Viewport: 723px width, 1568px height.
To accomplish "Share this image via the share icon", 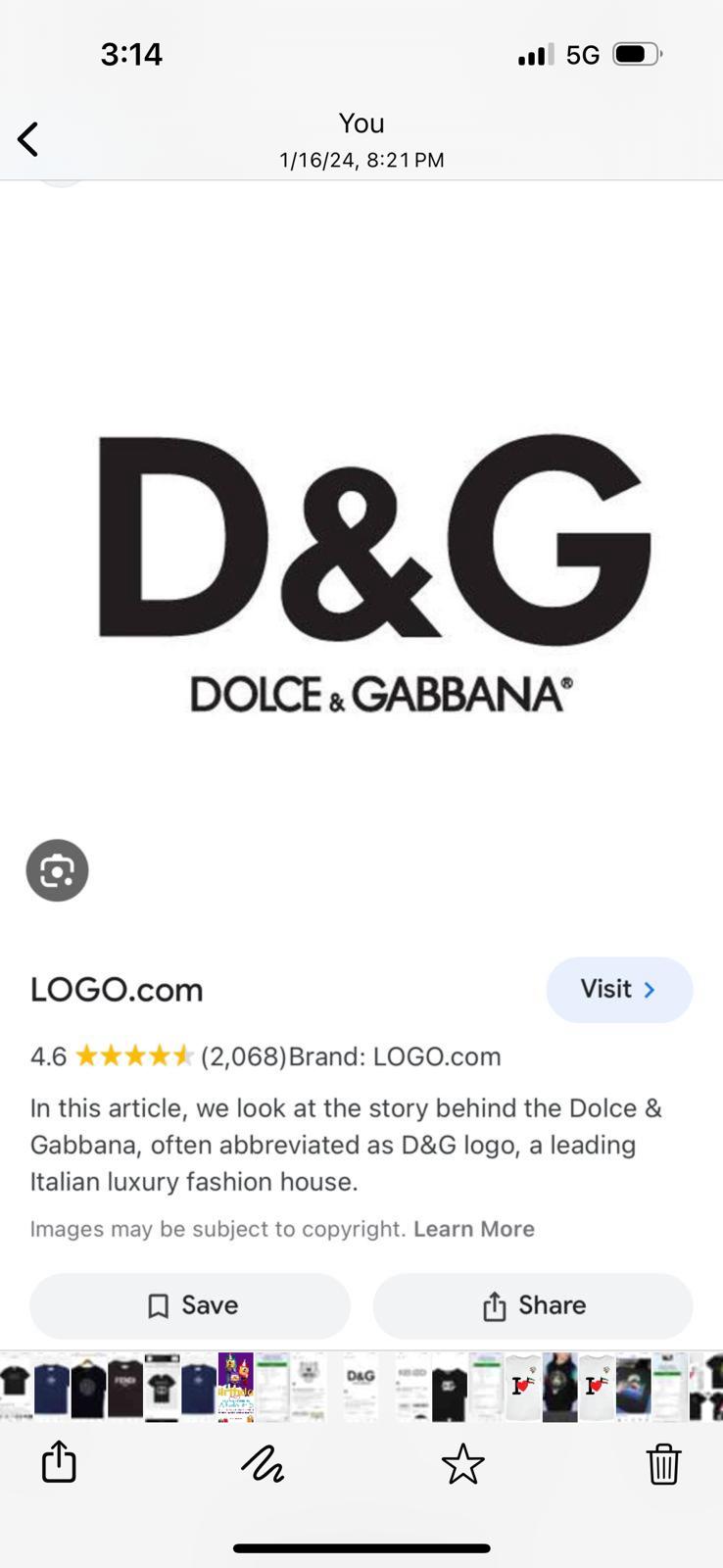I will click(x=59, y=1461).
